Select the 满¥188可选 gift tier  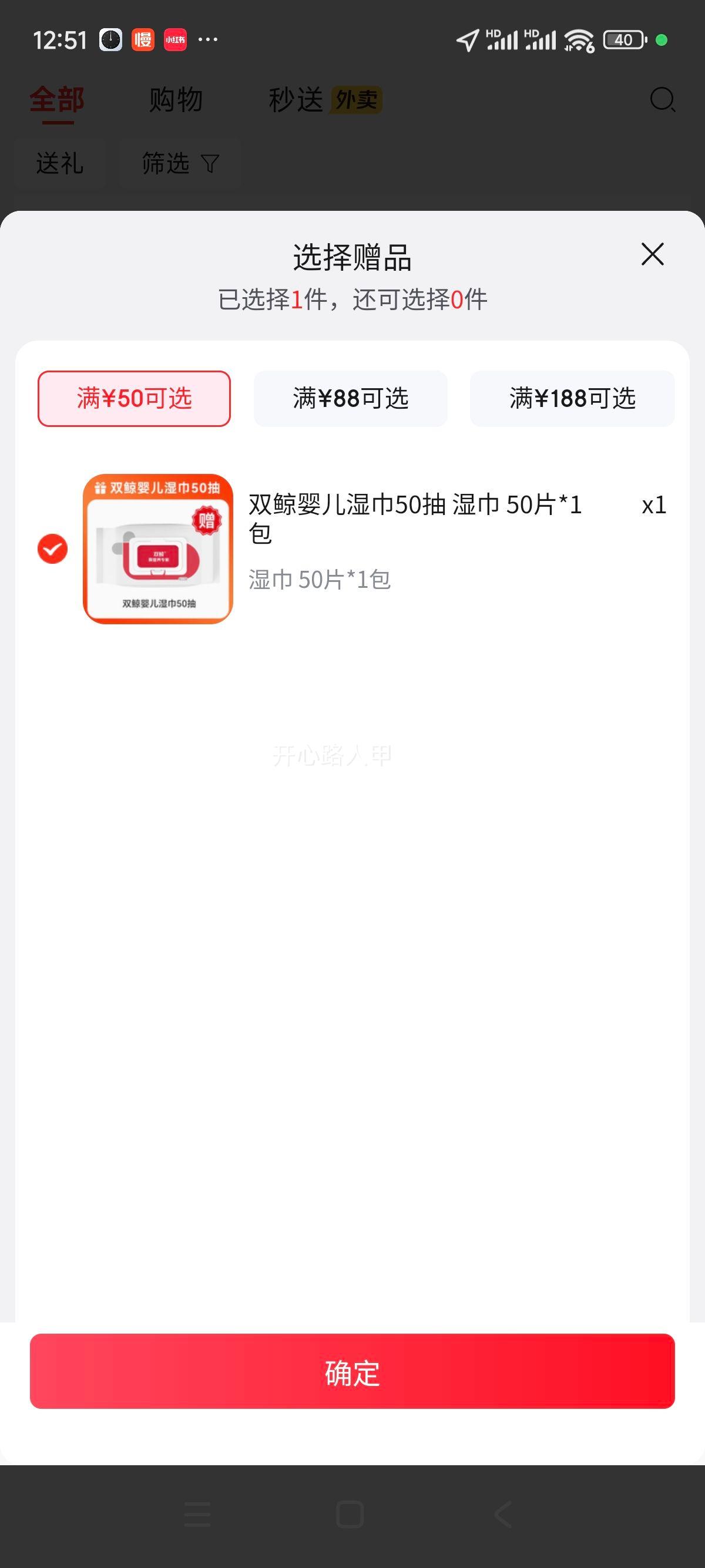point(572,398)
